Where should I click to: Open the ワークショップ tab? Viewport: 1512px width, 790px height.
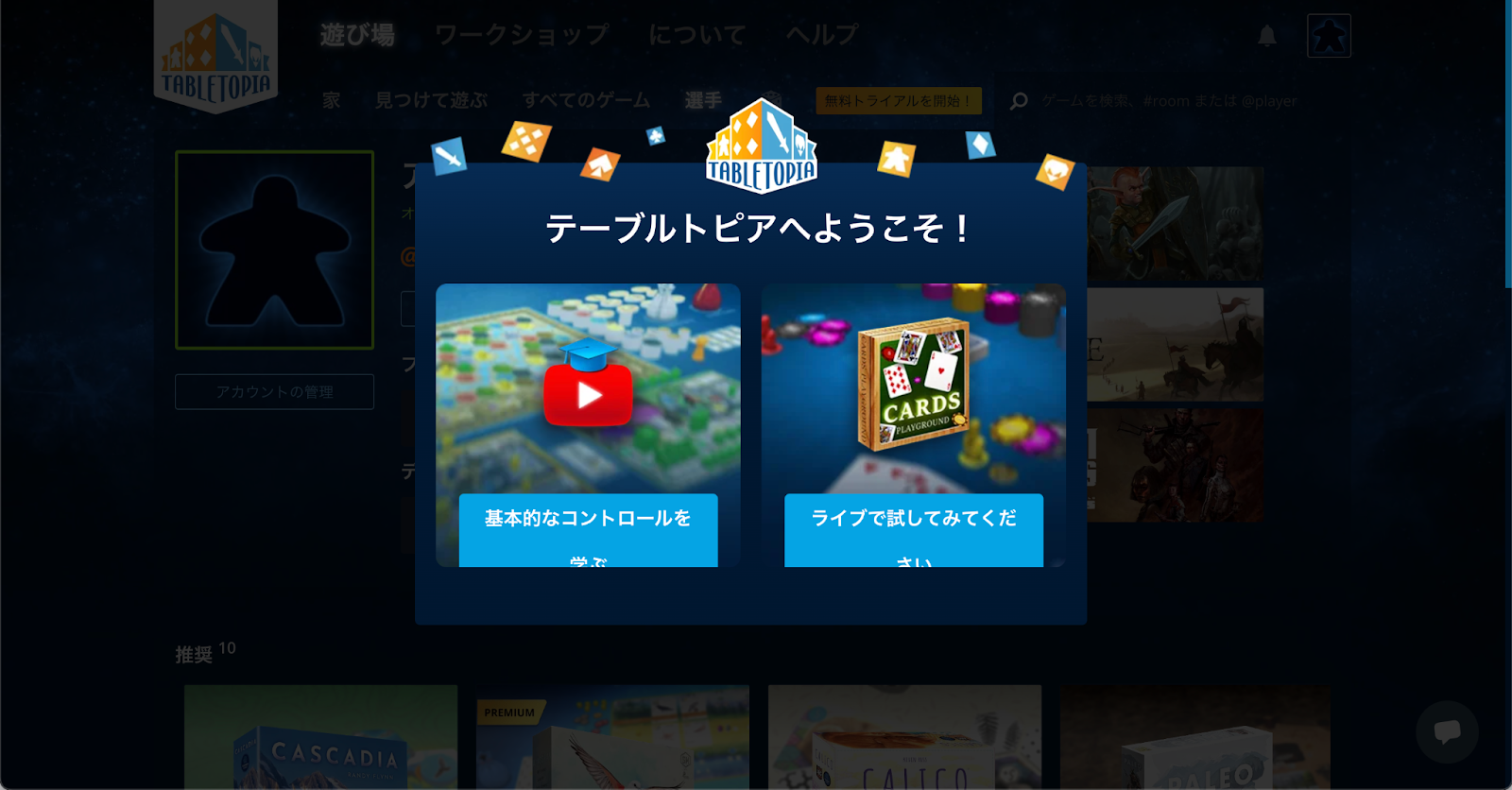point(522,35)
